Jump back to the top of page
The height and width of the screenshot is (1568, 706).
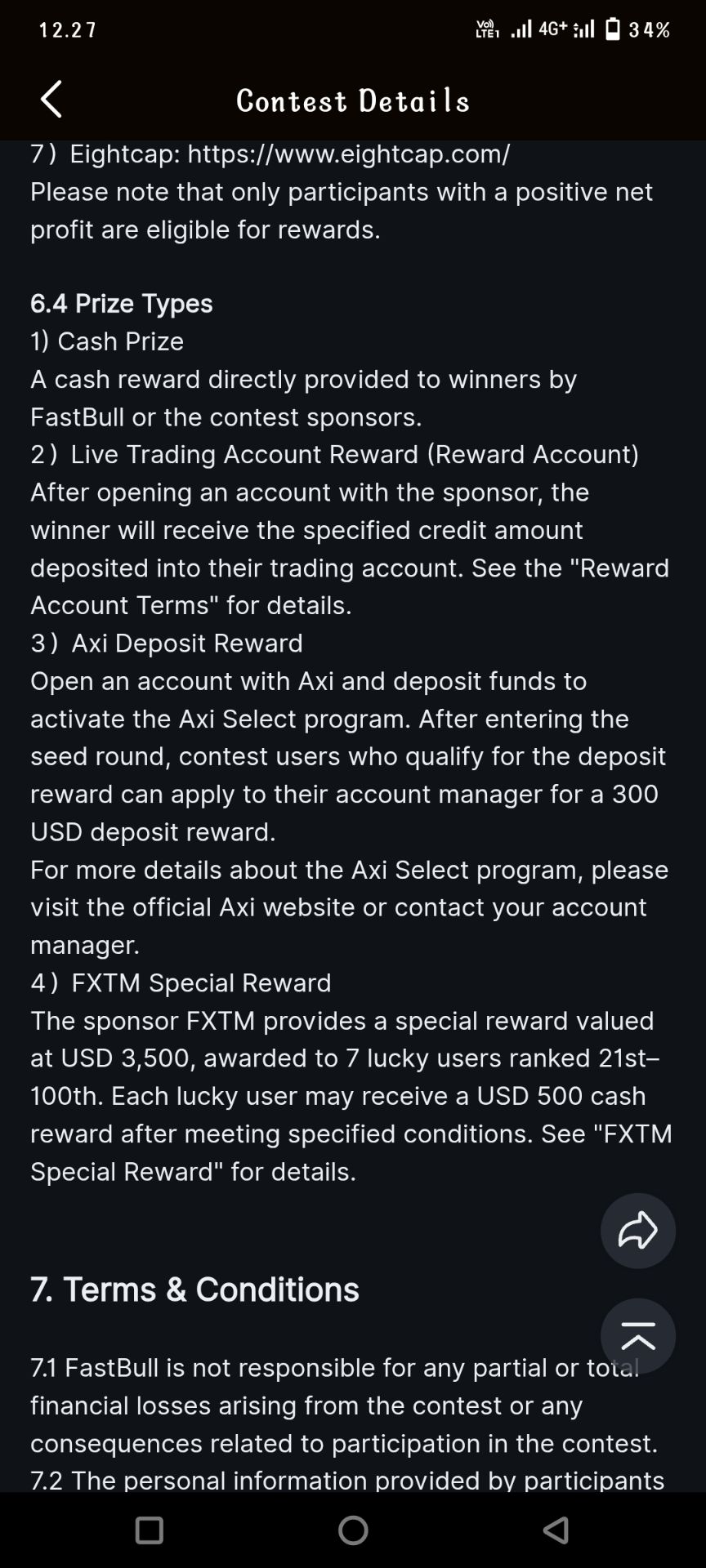[x=637, y=1336]
